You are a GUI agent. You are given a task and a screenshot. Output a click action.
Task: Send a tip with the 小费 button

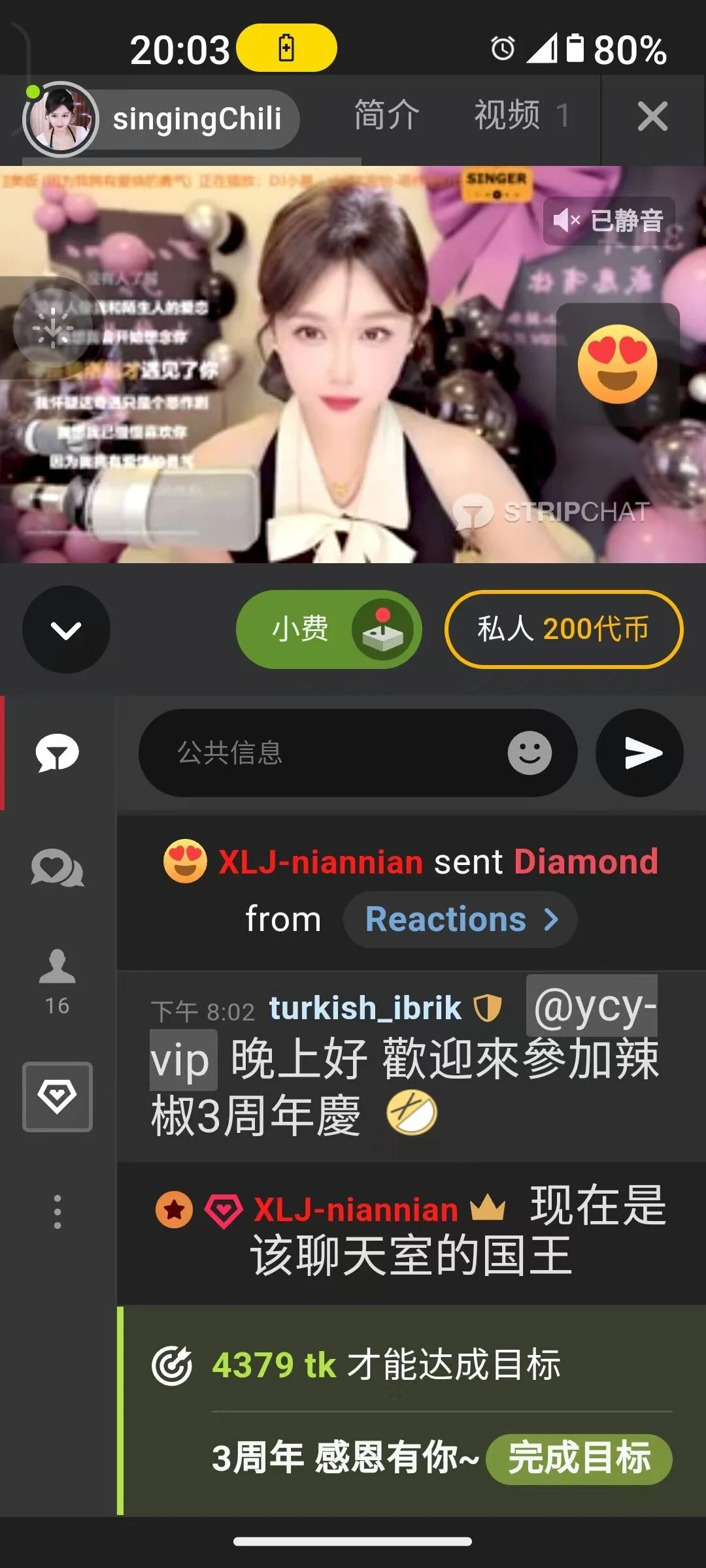329,630
